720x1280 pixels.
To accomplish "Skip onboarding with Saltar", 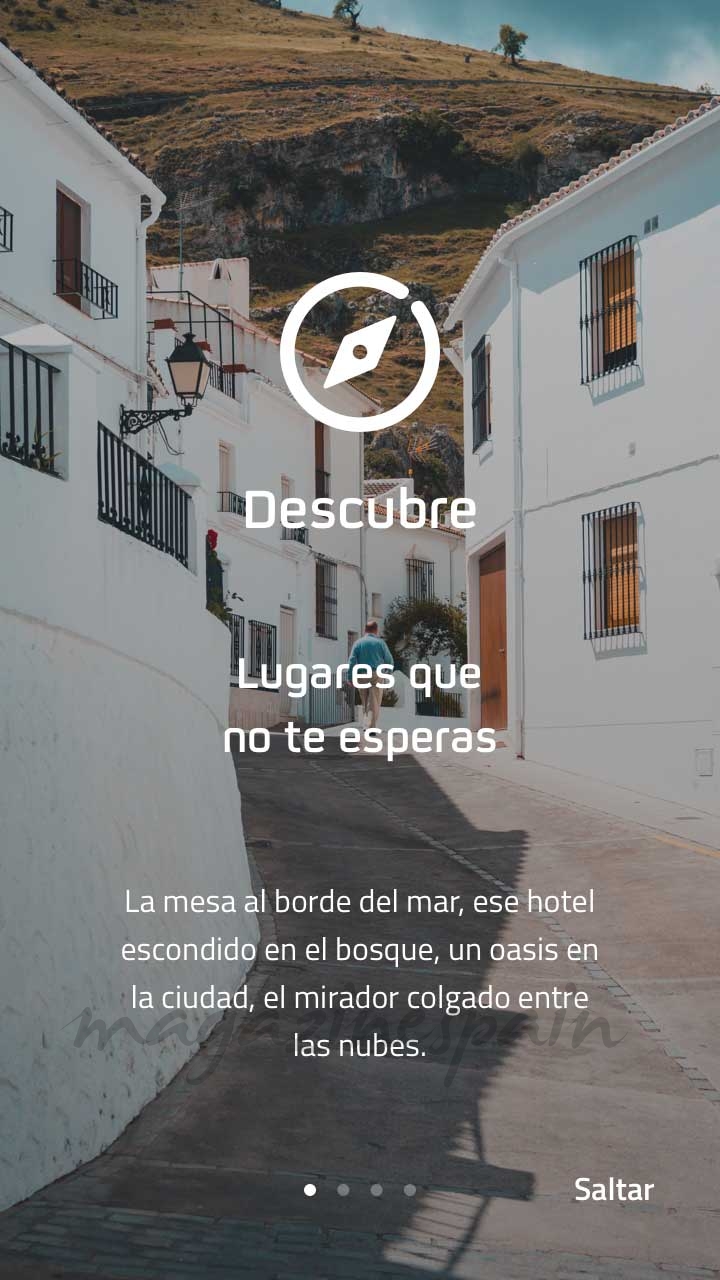I will coord(613,1190).
